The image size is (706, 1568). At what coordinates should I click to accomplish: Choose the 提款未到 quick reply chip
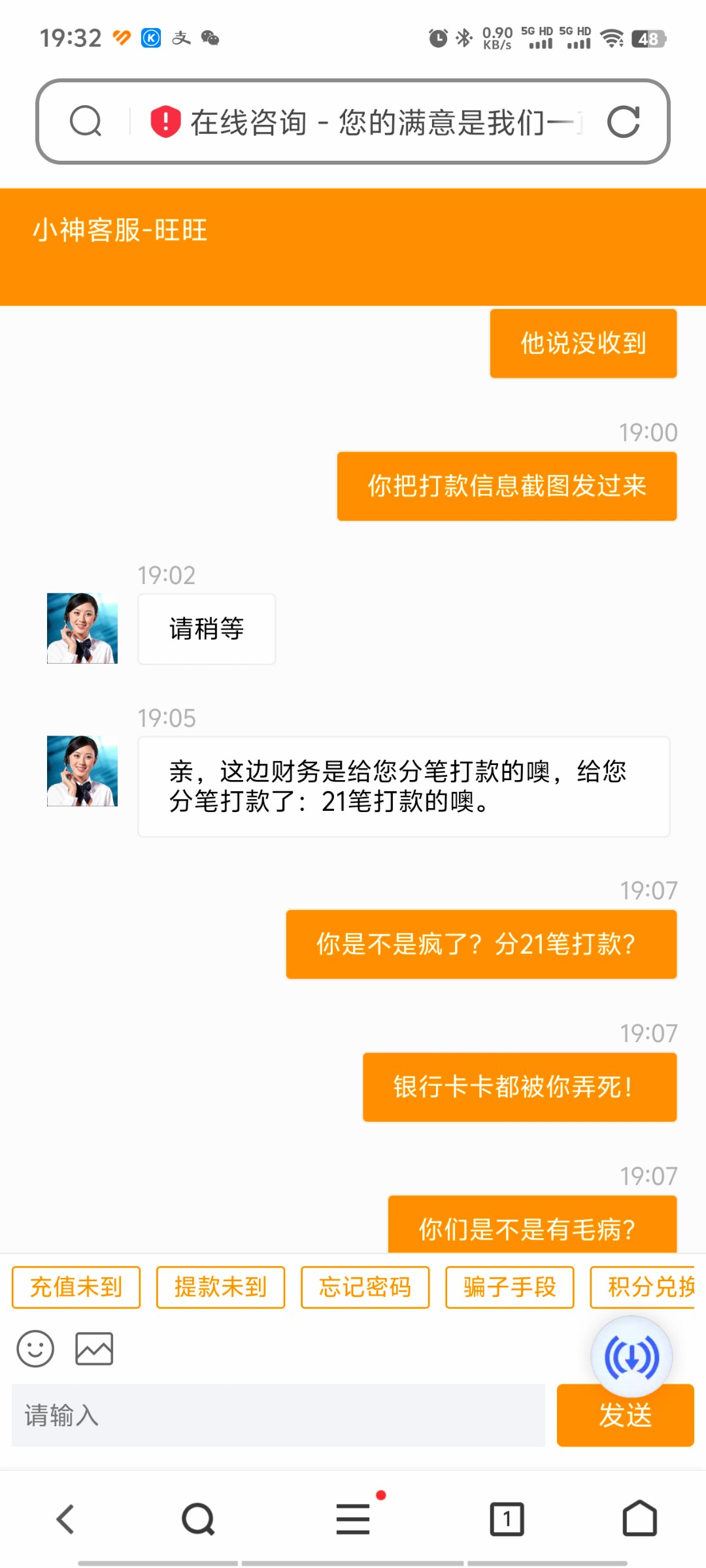click(221, 1287)
